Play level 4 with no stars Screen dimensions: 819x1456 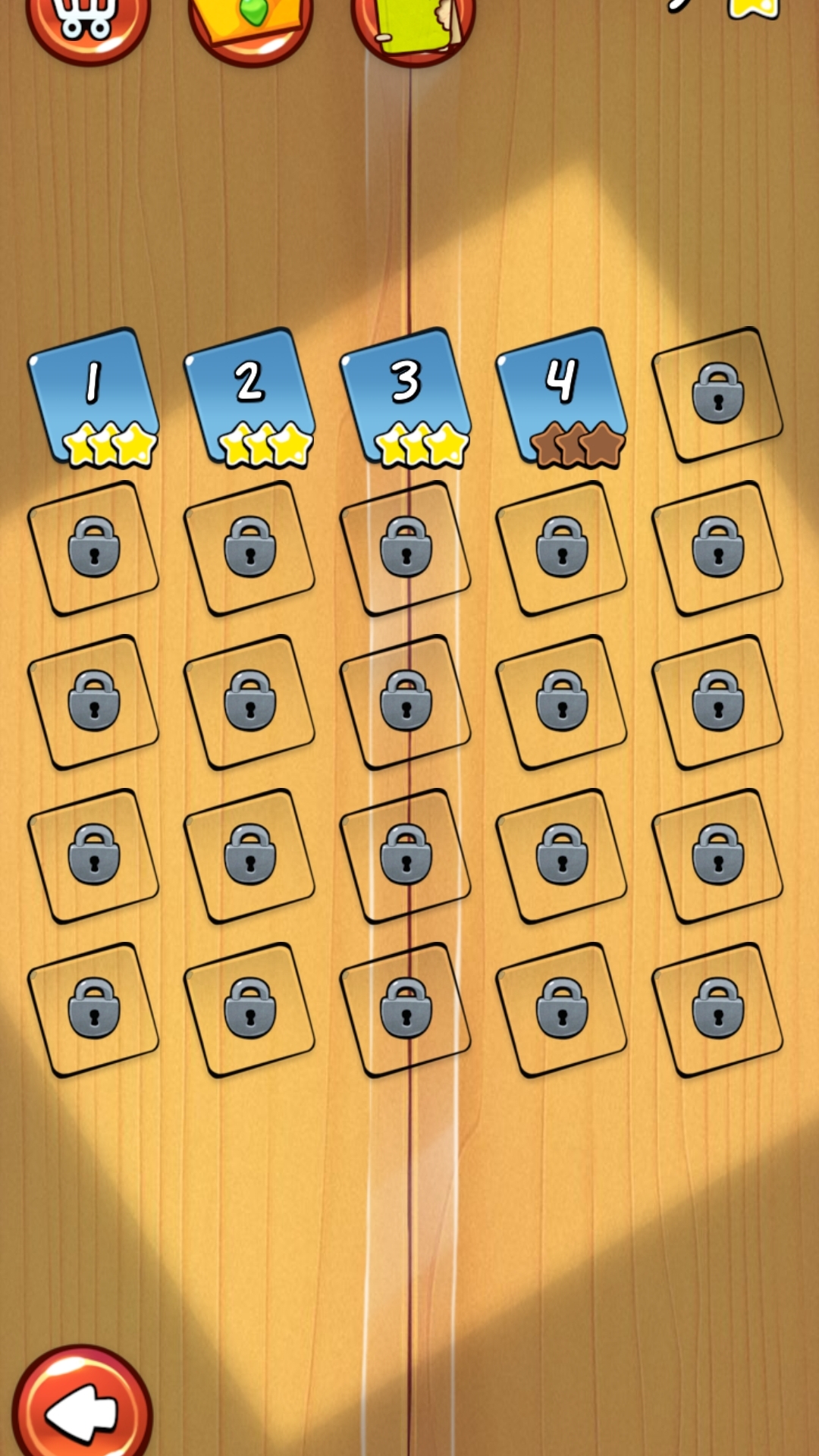(x=562, y=396)
